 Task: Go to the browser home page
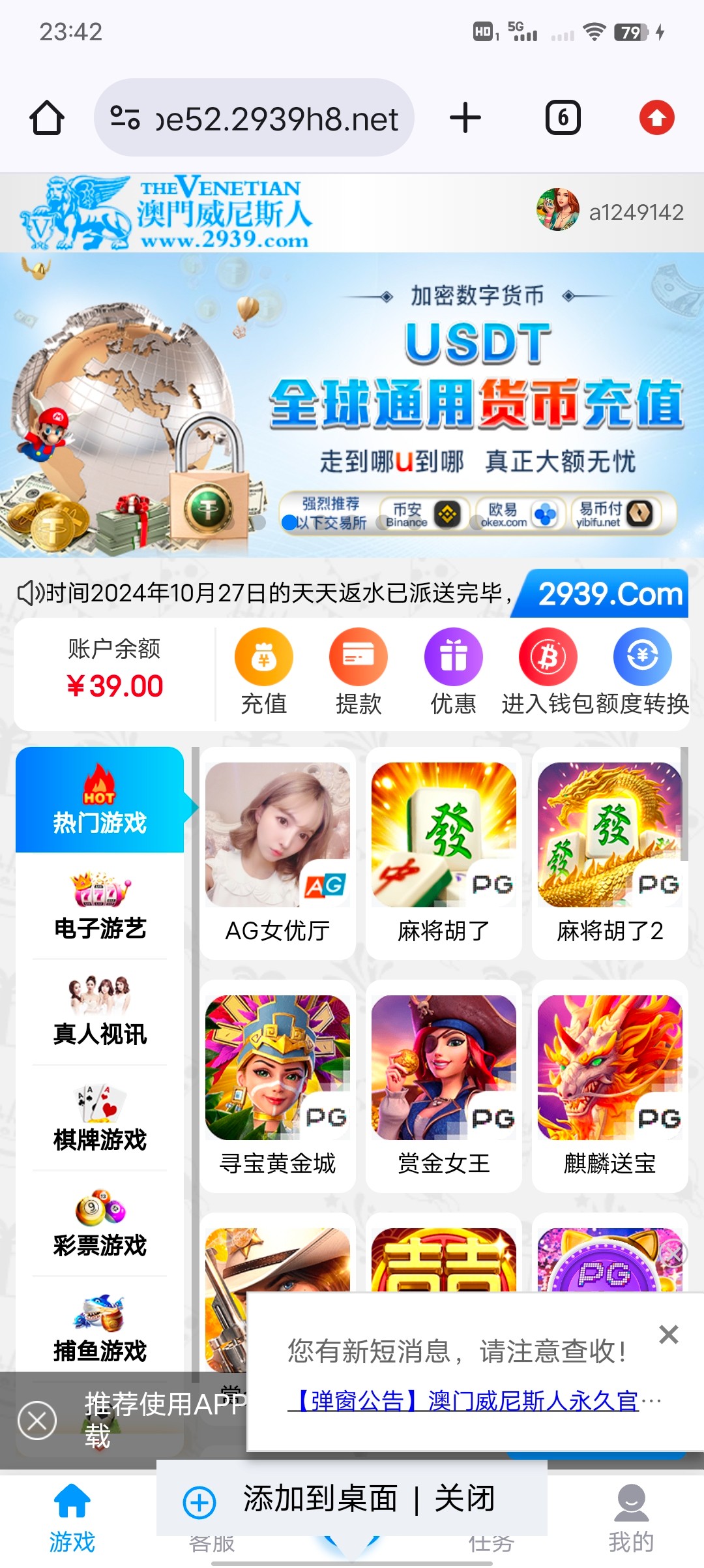click(x=47, y=118)
